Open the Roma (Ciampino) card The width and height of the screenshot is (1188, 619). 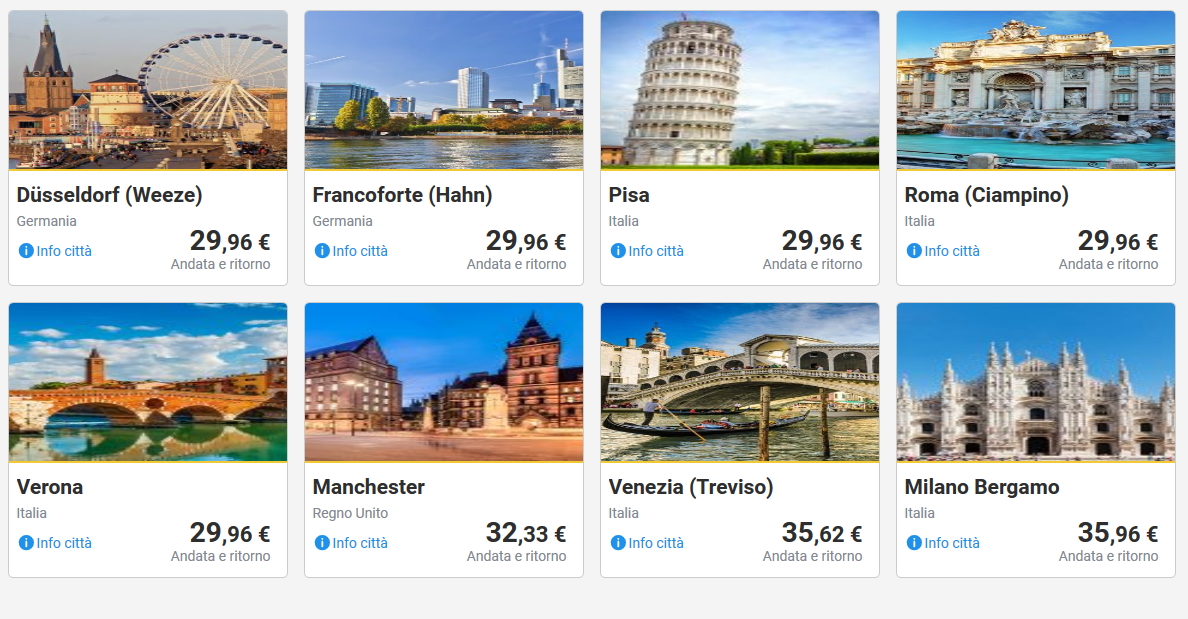pos(1035,92)
